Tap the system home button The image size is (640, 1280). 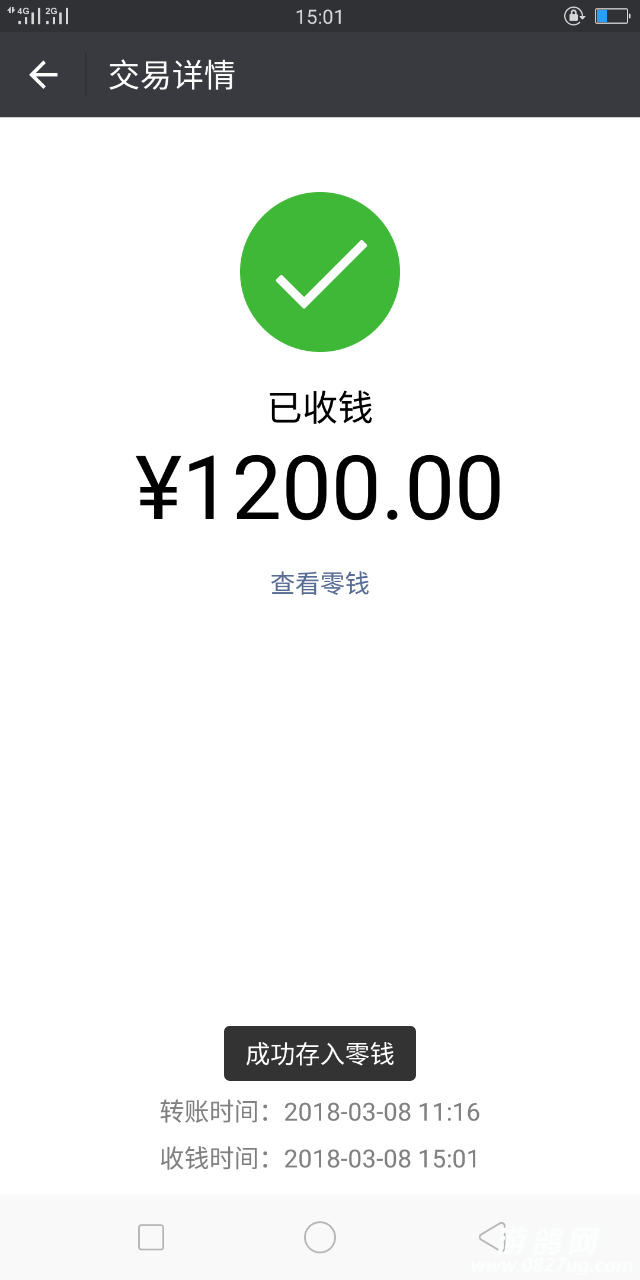(320, 1237)
